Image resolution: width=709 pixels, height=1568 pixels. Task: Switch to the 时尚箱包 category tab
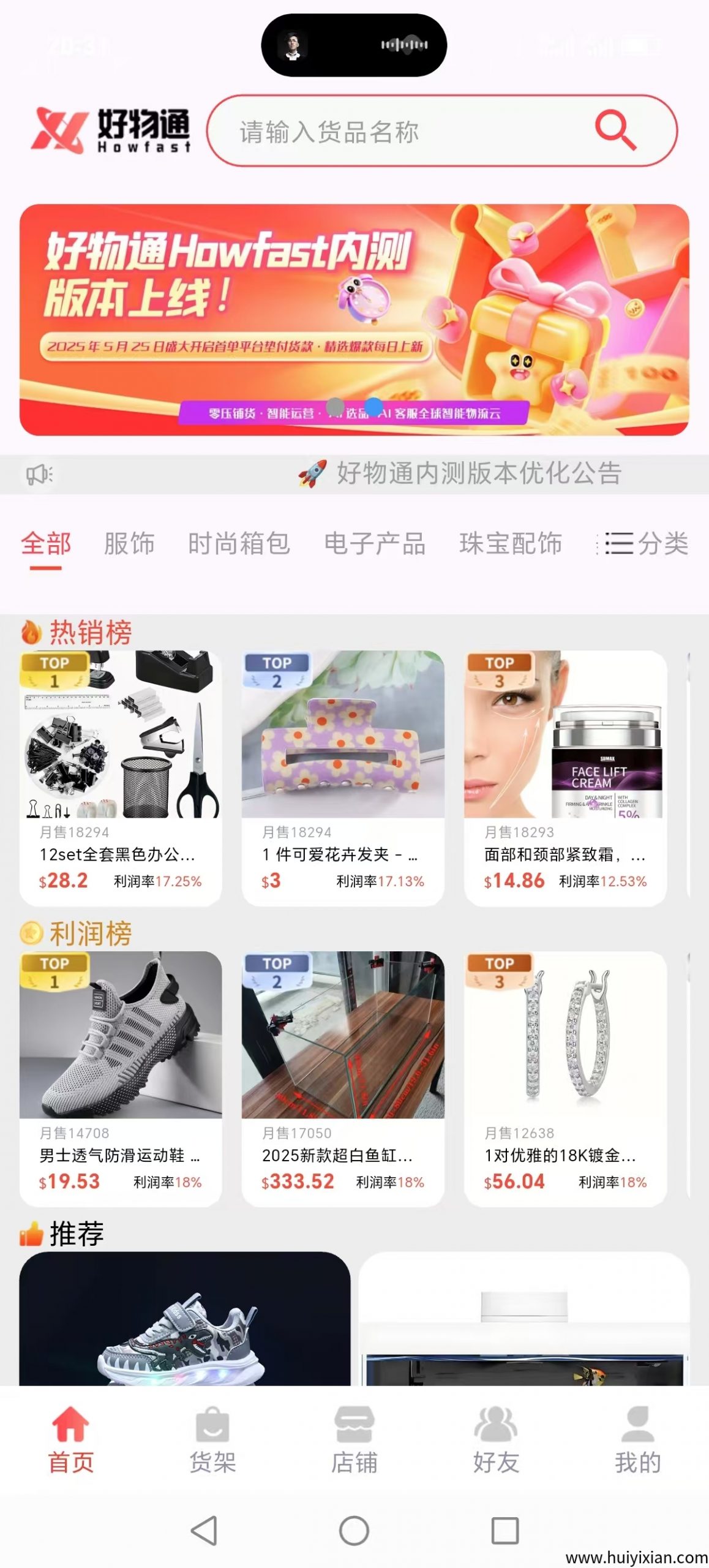(239, 544)
